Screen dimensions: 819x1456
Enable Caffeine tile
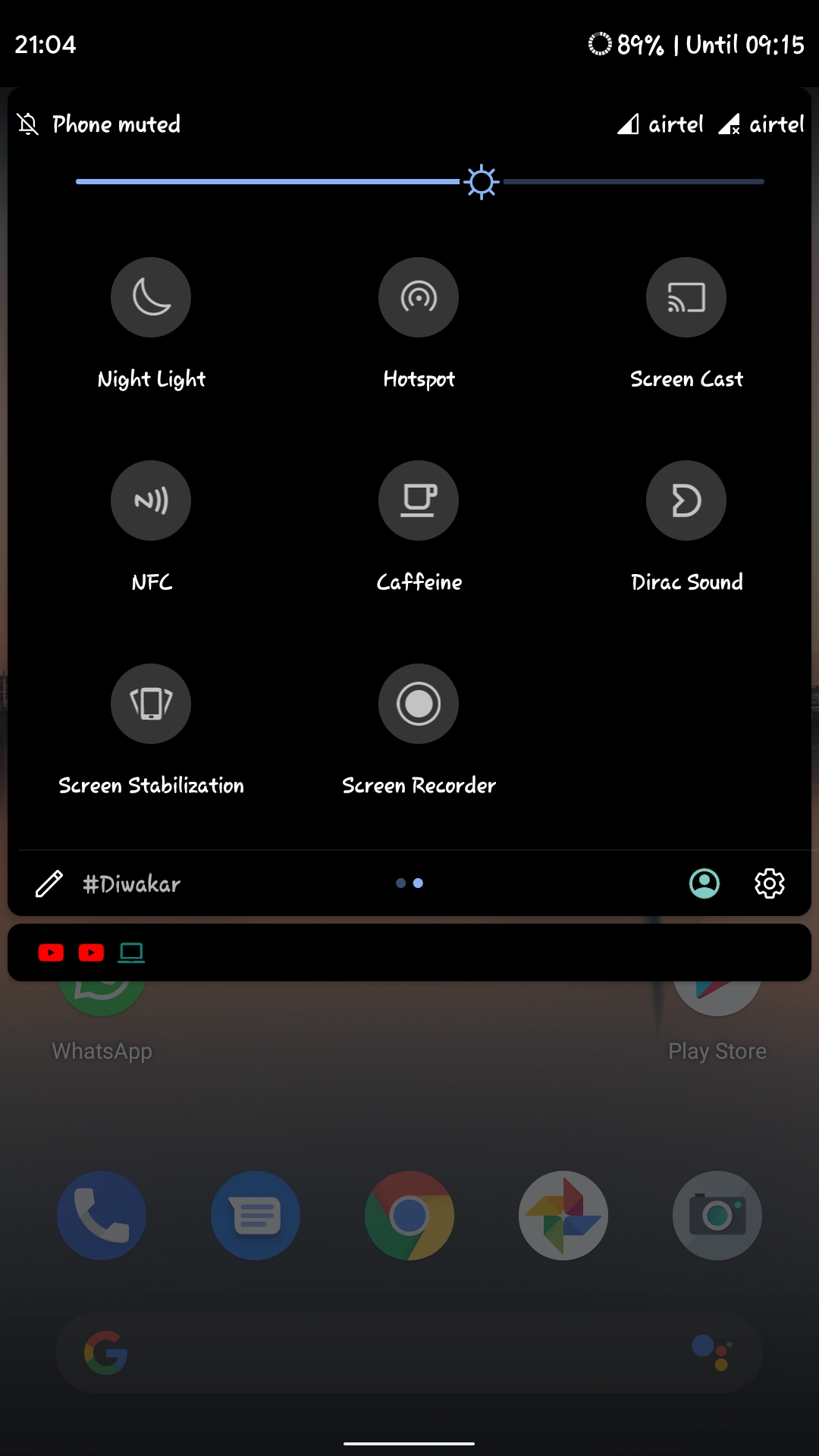tap(419, 500)
